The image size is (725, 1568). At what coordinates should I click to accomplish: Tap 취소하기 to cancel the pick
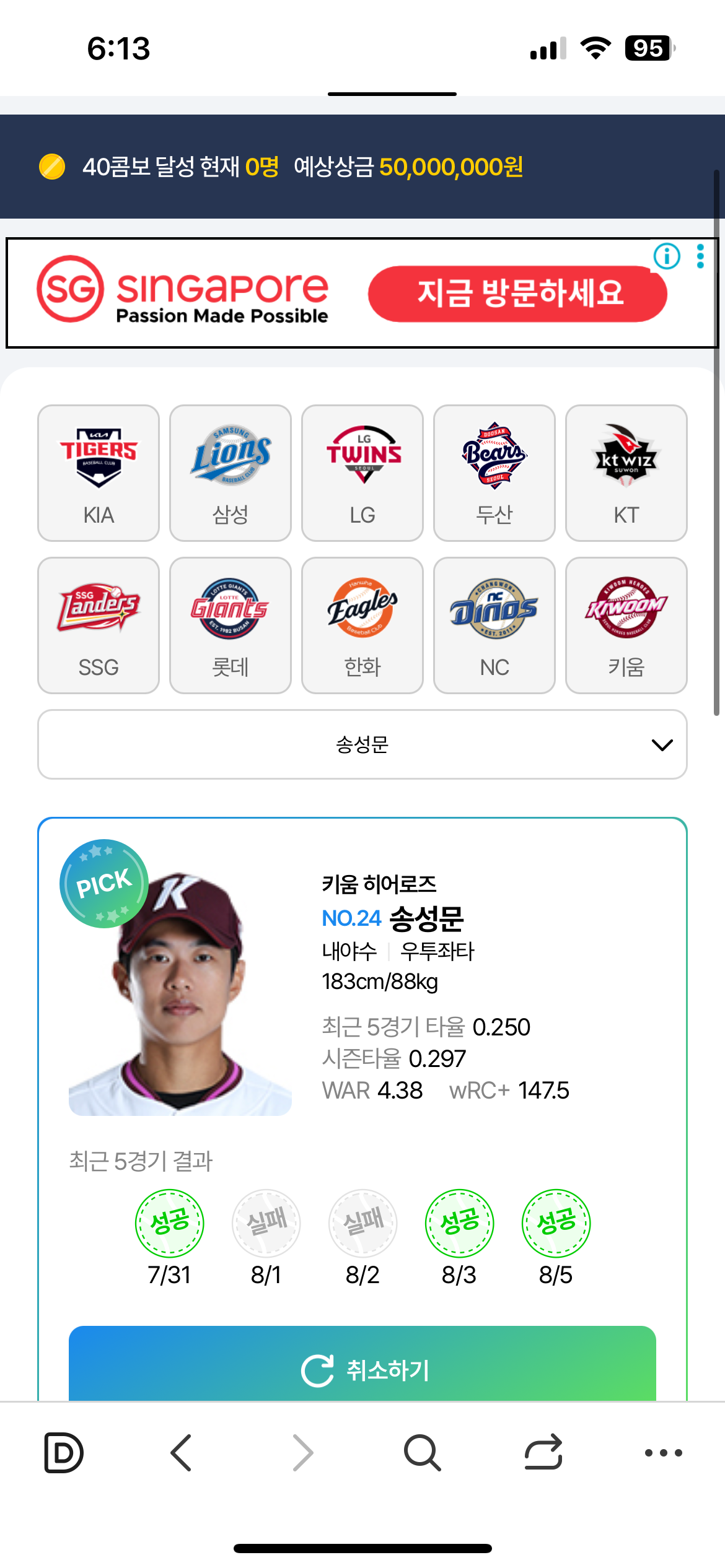tap(362, 1369)
